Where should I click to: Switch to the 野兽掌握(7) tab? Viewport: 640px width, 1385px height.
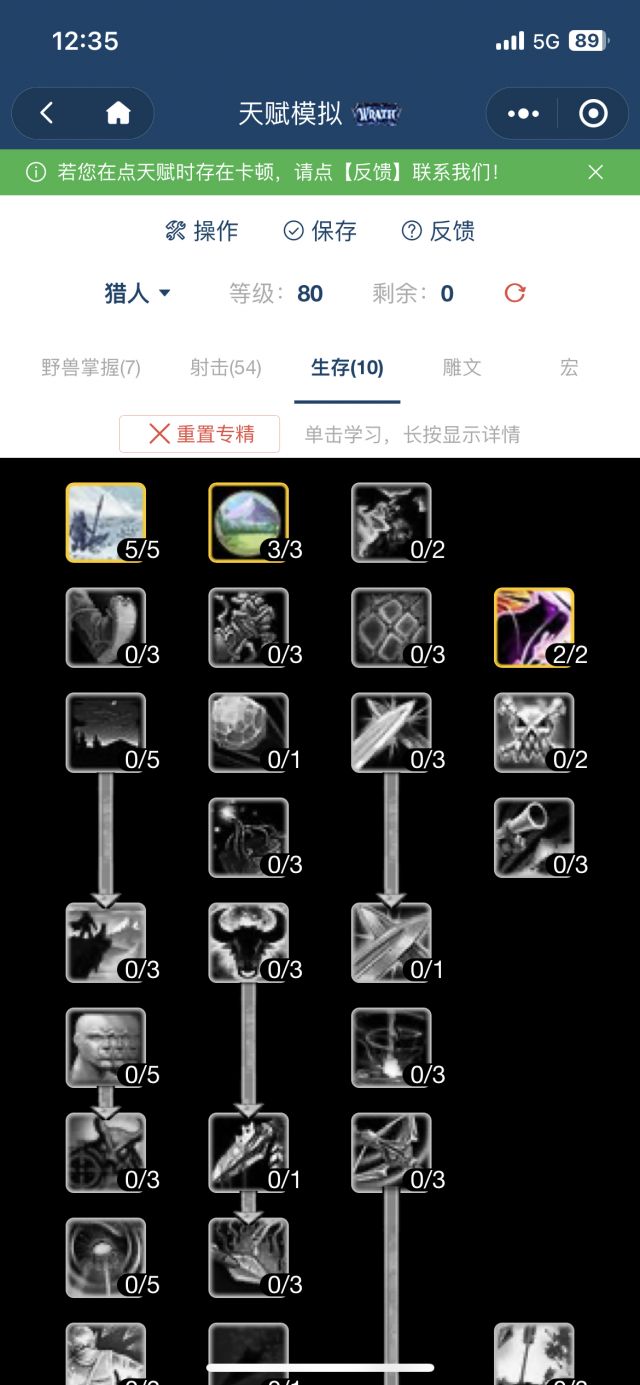tap(91, 368)
